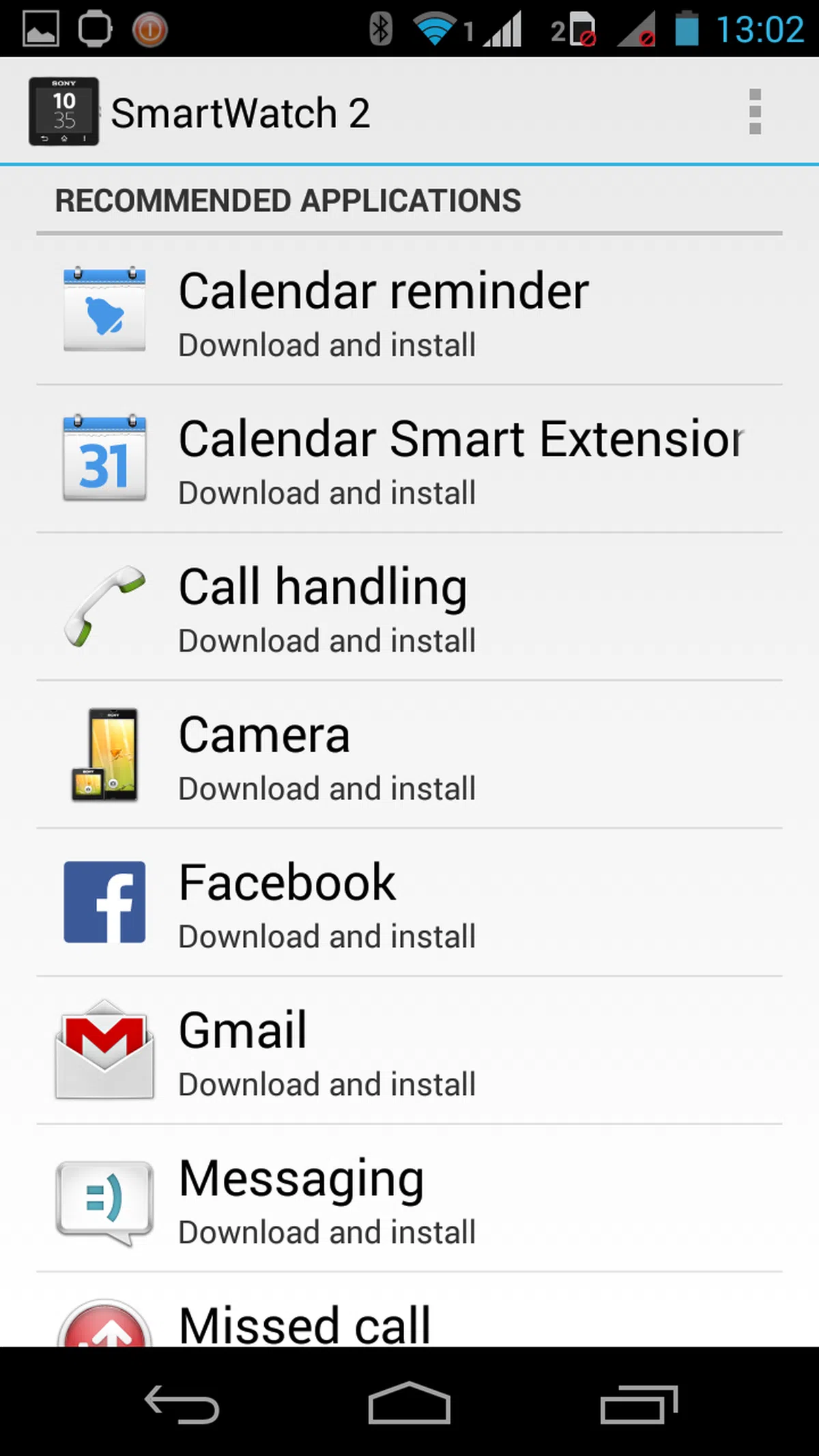Viewport: 819px width, 1456px height.
Task: Select the Call handling application
Action: tap(409, 607)
